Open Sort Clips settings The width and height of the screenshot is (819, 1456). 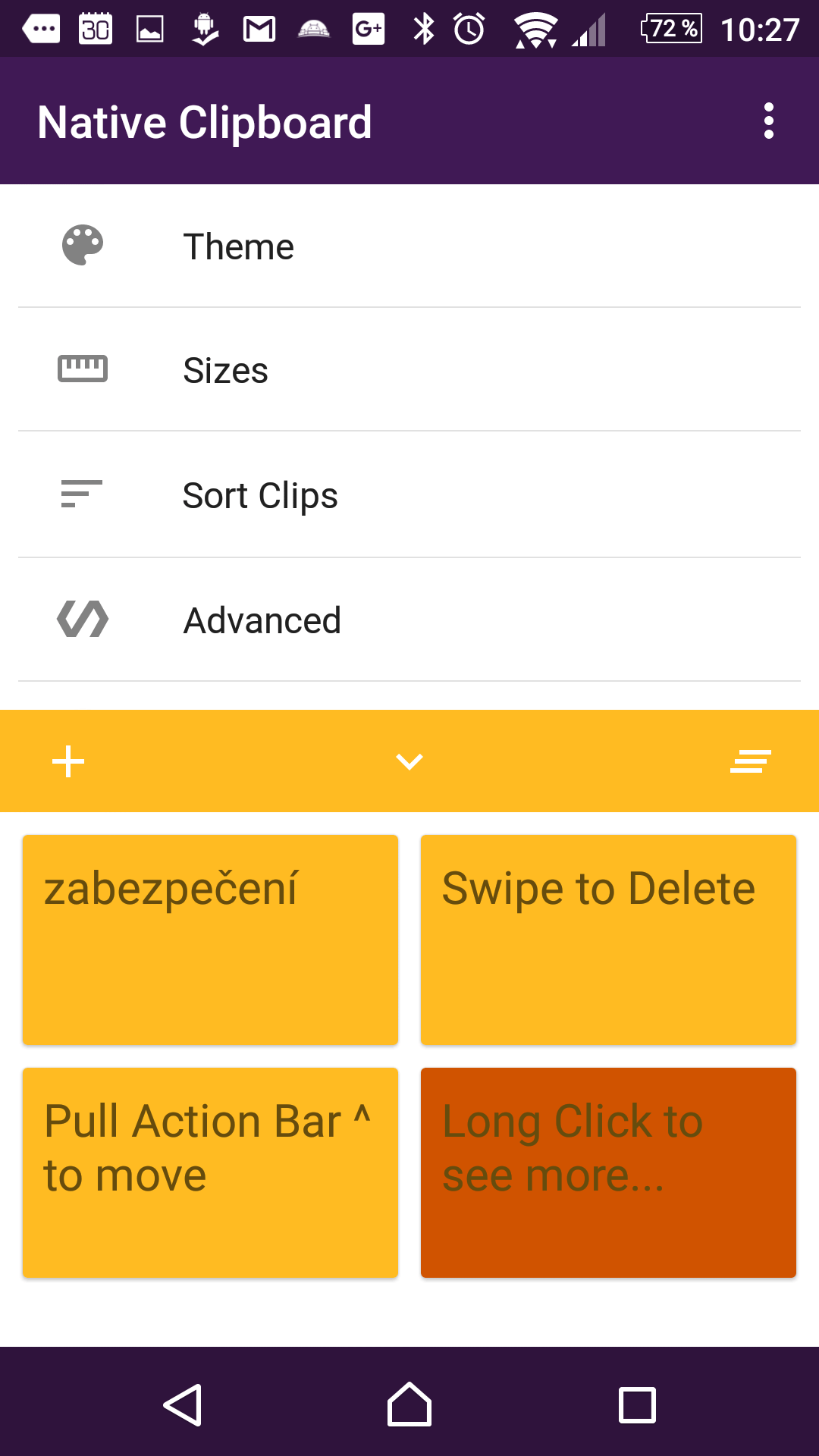click(x=409, y=494)
